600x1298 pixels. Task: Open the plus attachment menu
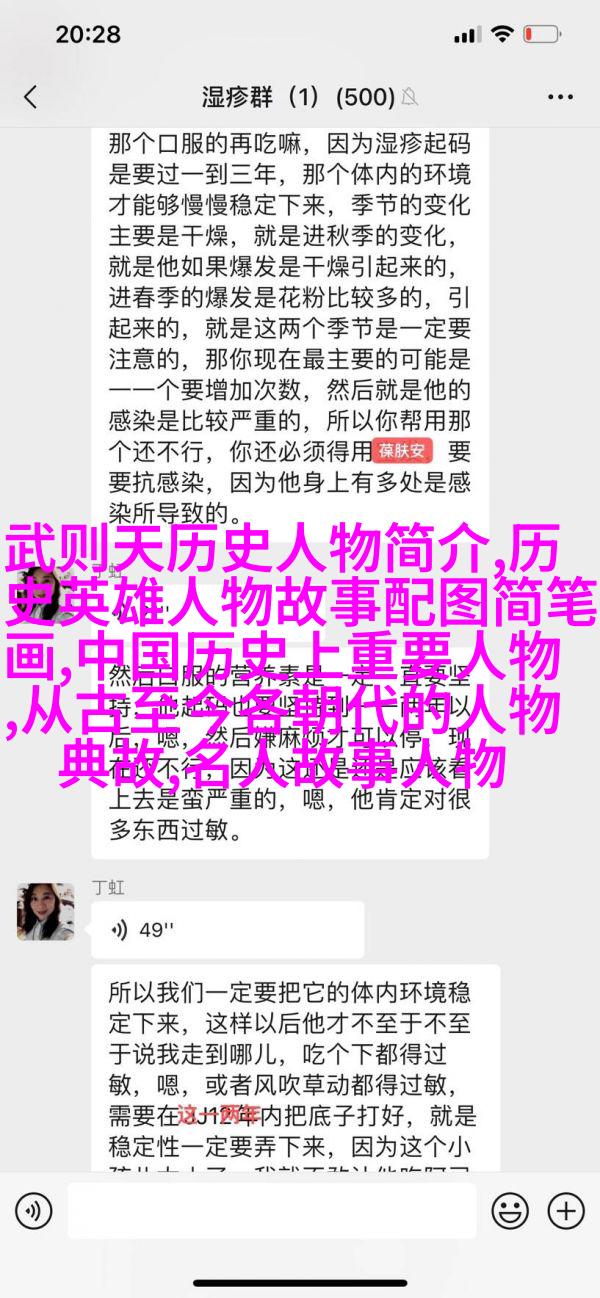[566, 1210]
